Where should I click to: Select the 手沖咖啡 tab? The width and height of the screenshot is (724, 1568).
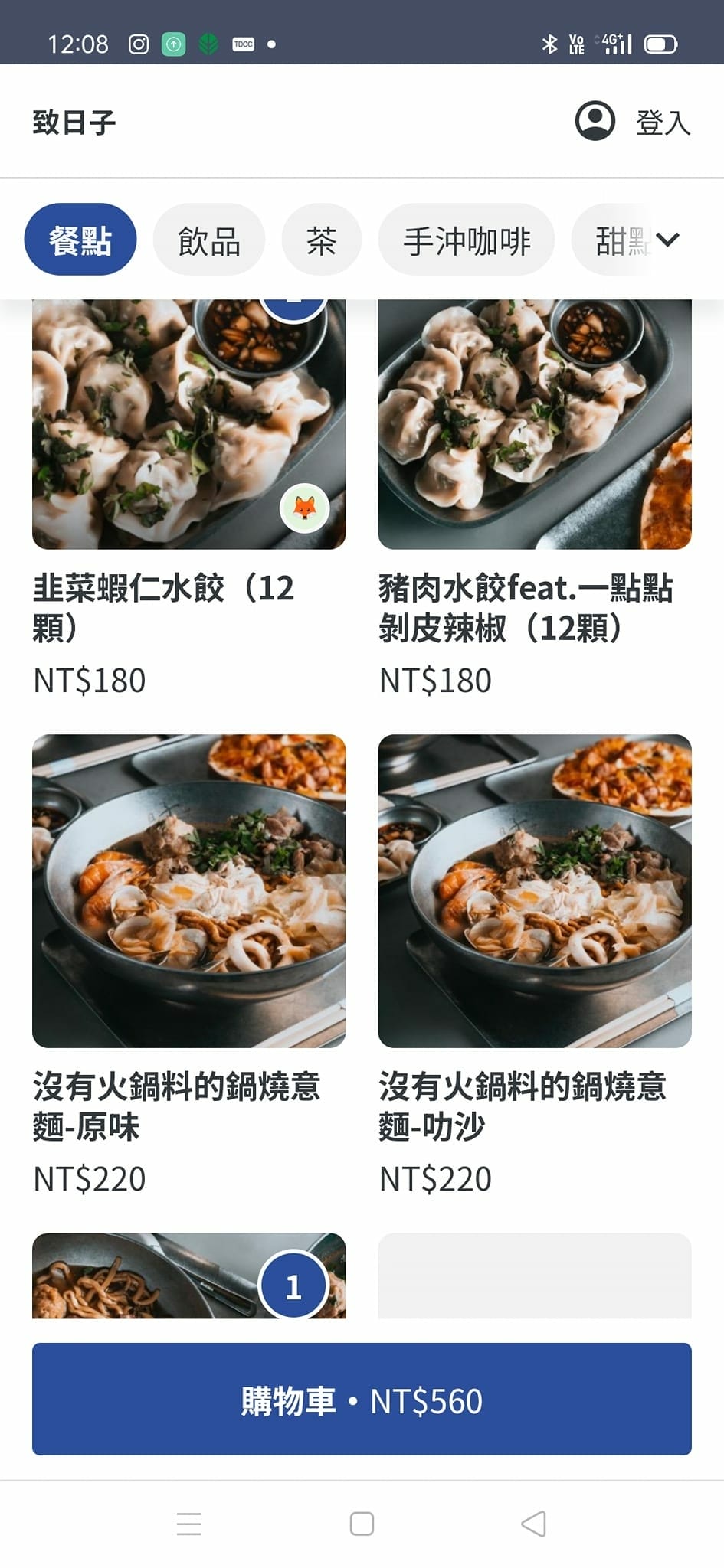coord(467,239)
